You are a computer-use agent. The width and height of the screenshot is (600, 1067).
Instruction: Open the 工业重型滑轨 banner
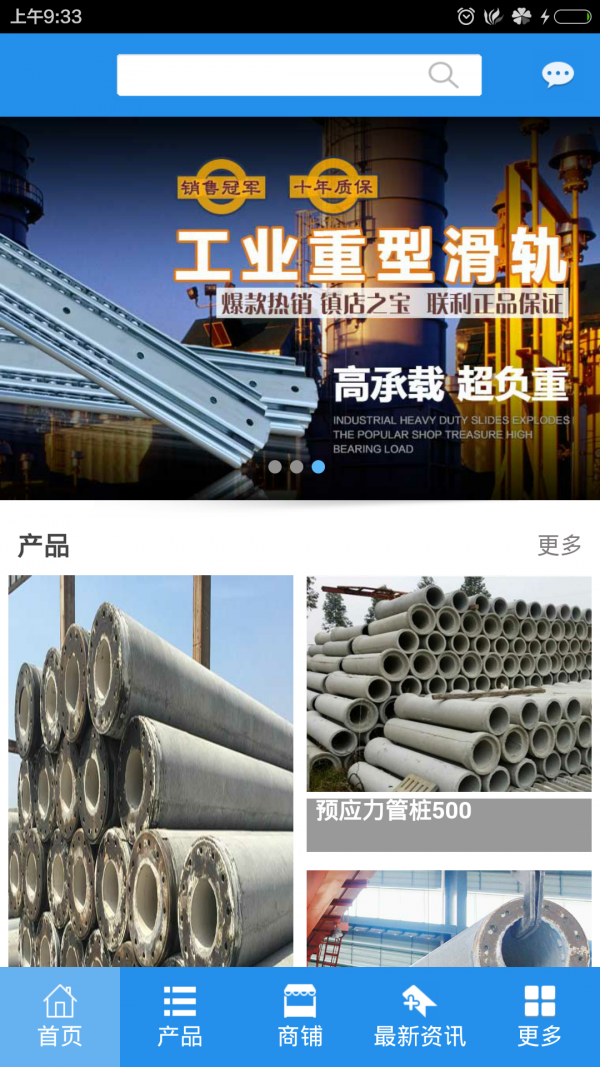pyautogui.click(x=300, y=308)
